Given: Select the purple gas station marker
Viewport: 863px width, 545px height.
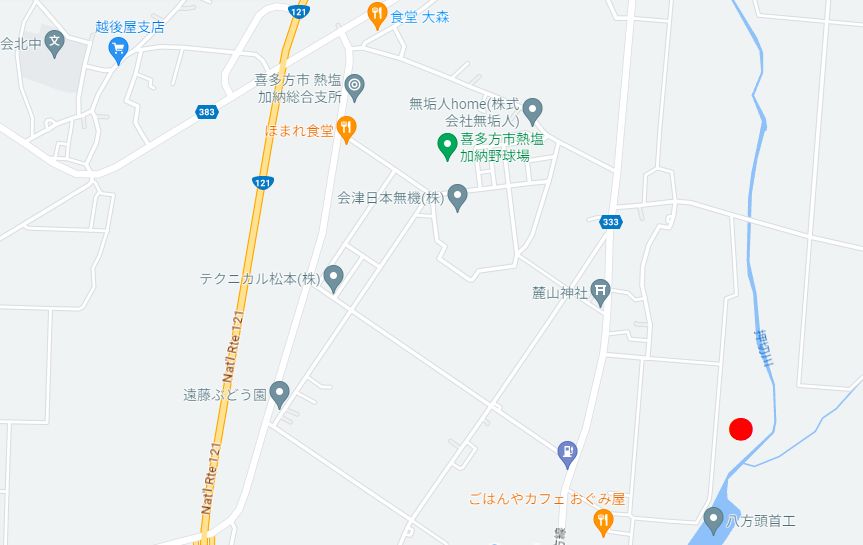Looking at the screenshot, I should coord(567,452).
